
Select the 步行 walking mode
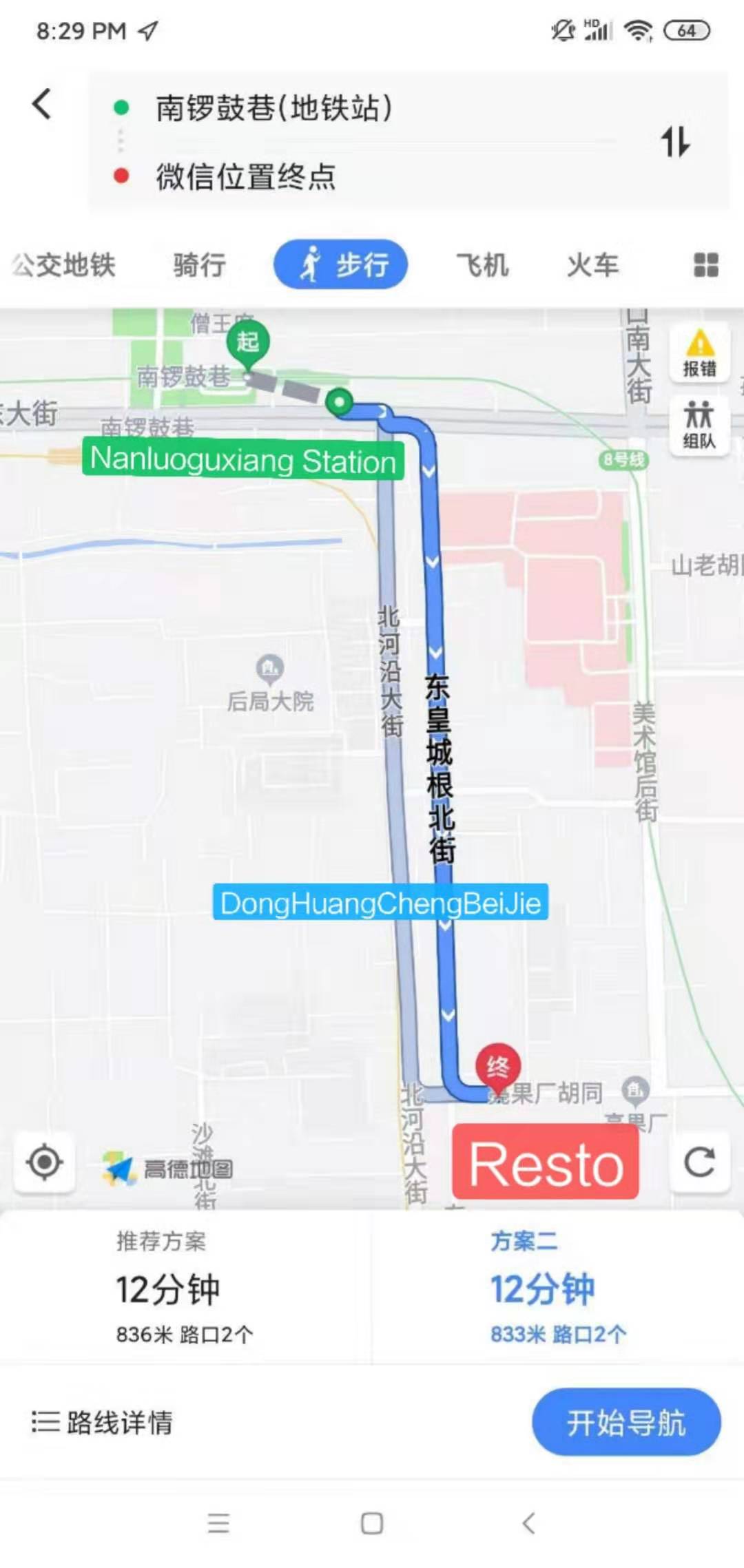click(x=341, y=264)
